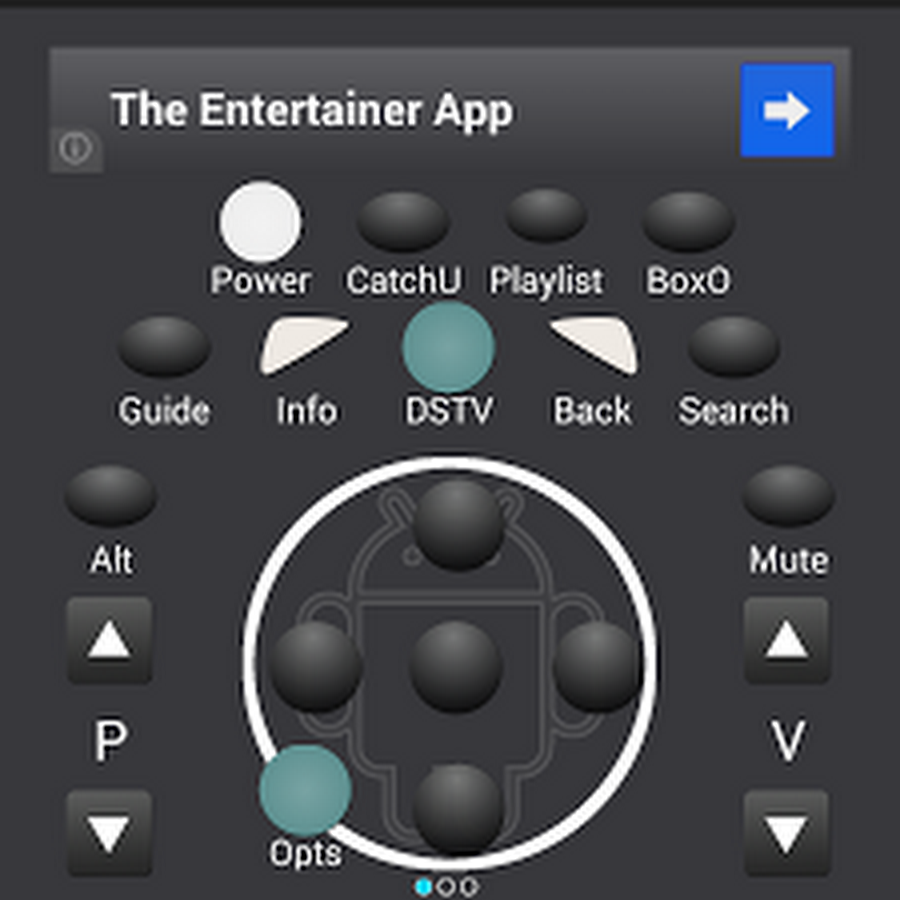Open The Entertainer App ad arrow
The width and height of the screenshot is (900, 900).
pyautogui.click(x=787, y=111)
